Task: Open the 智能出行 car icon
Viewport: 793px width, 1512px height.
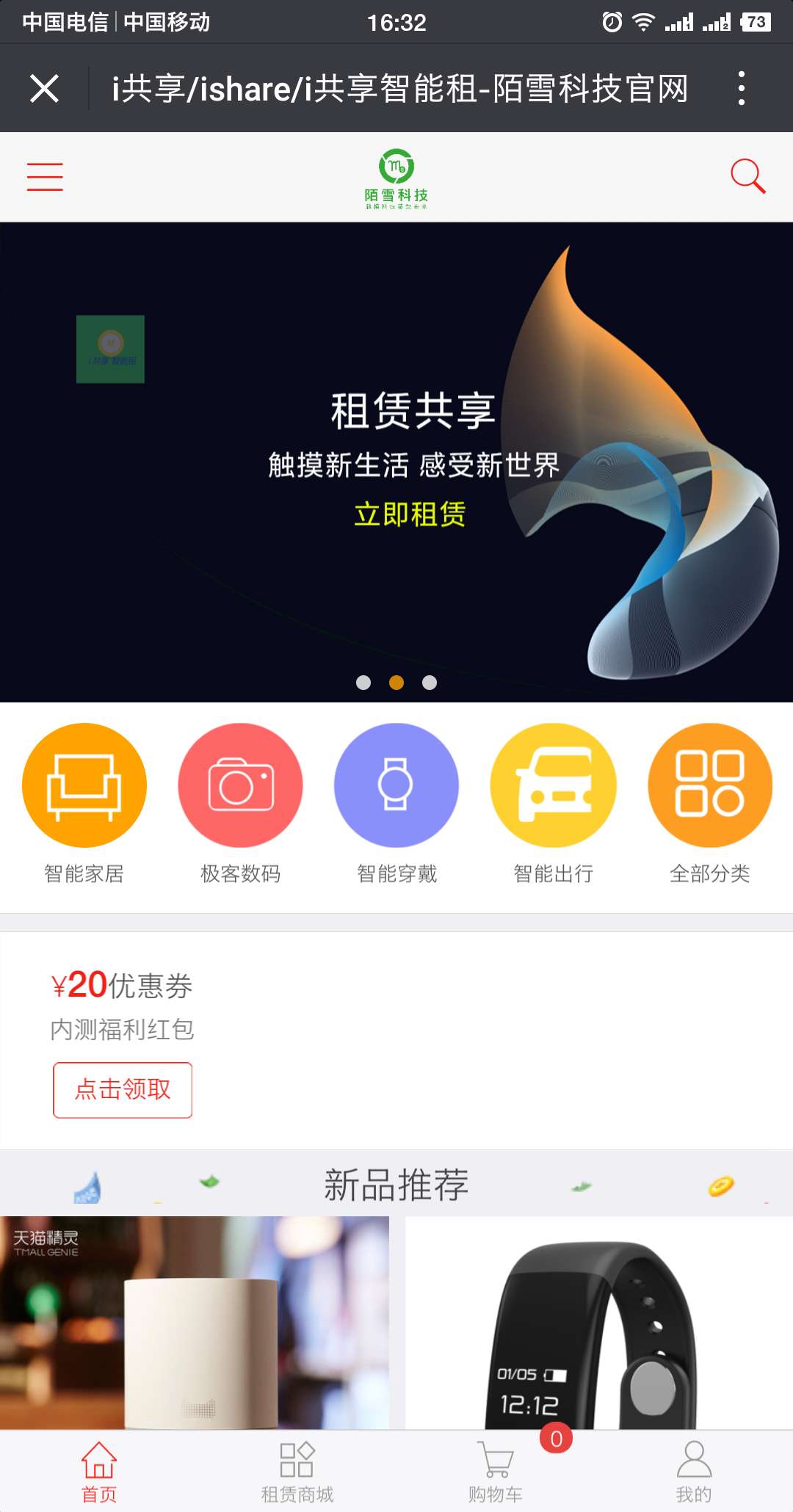Action: click(553, 785)
